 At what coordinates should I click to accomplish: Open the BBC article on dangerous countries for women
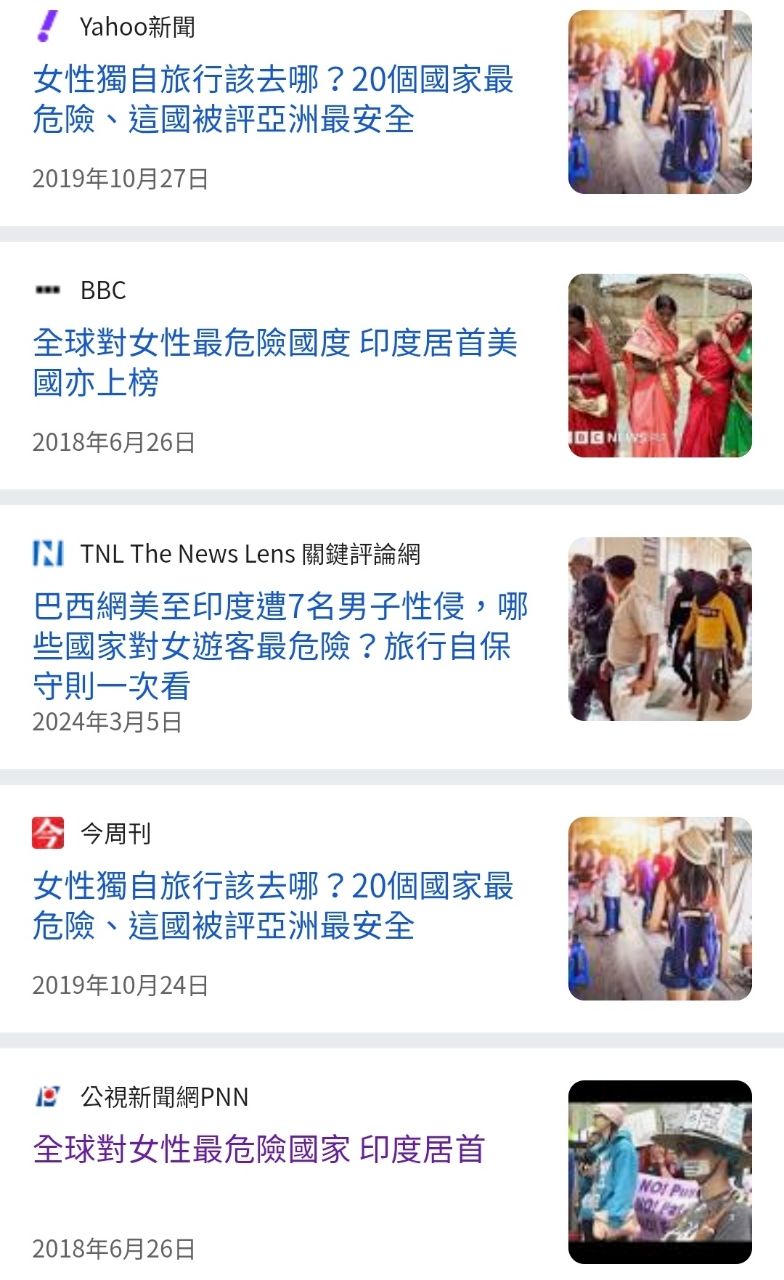tap(270, 363)
